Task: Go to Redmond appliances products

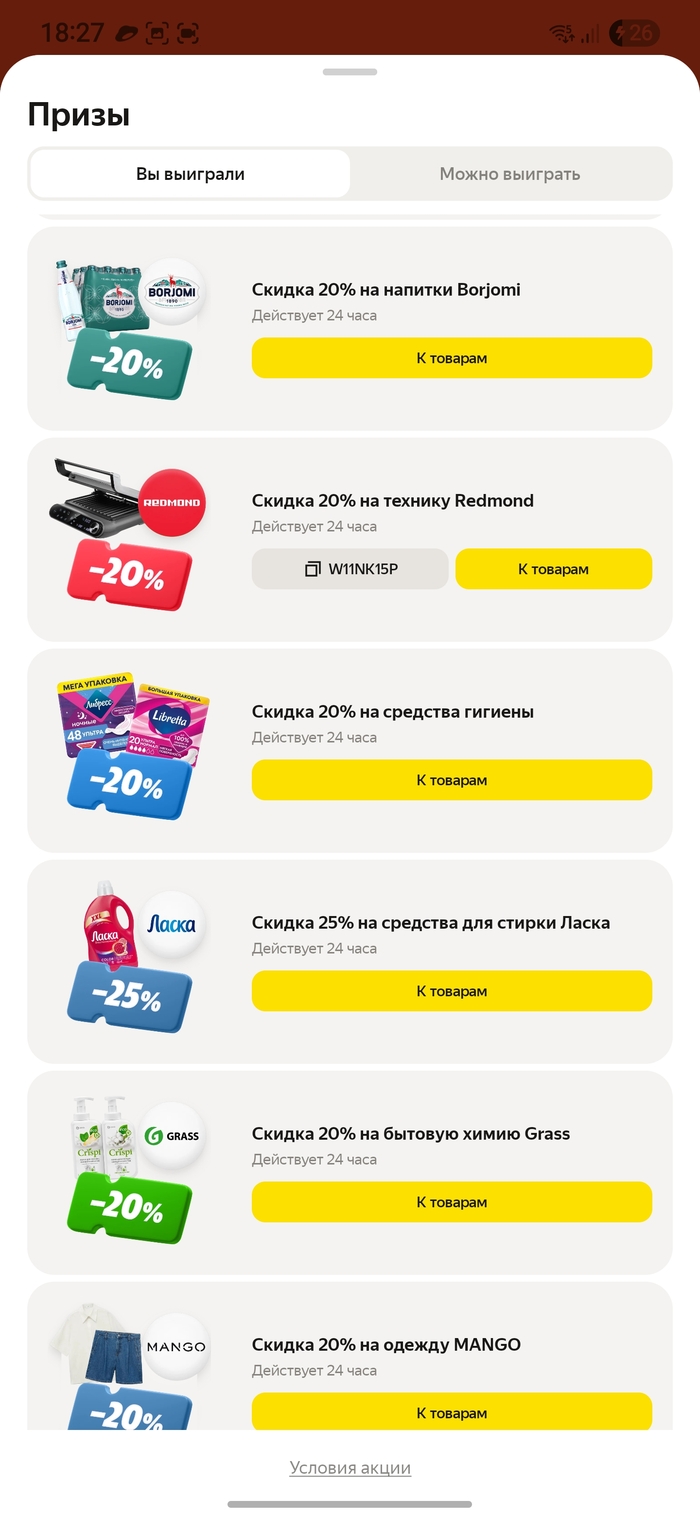Action: point(553,569)
